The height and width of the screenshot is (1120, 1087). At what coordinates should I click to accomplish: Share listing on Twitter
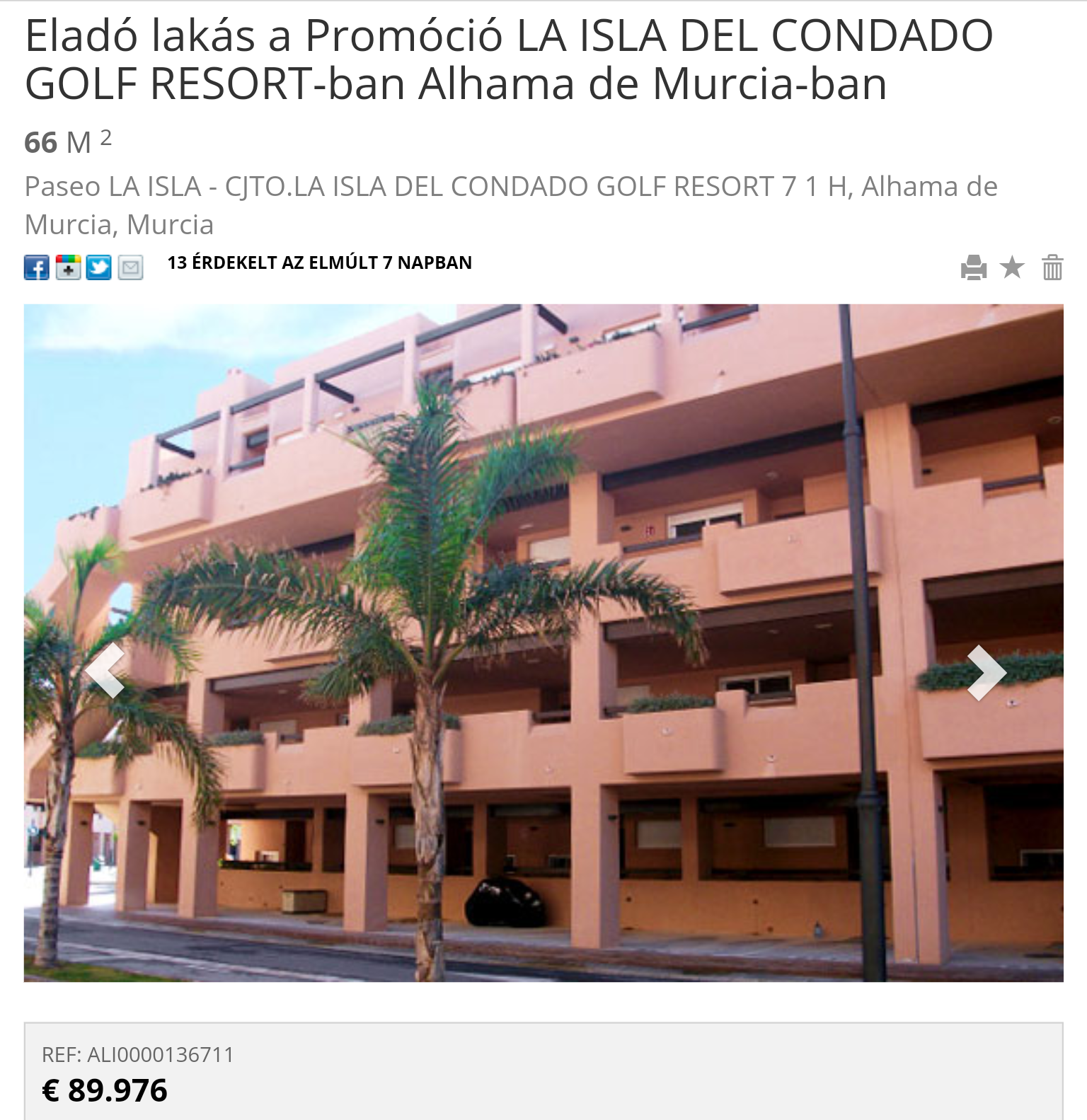coord(99,267)
